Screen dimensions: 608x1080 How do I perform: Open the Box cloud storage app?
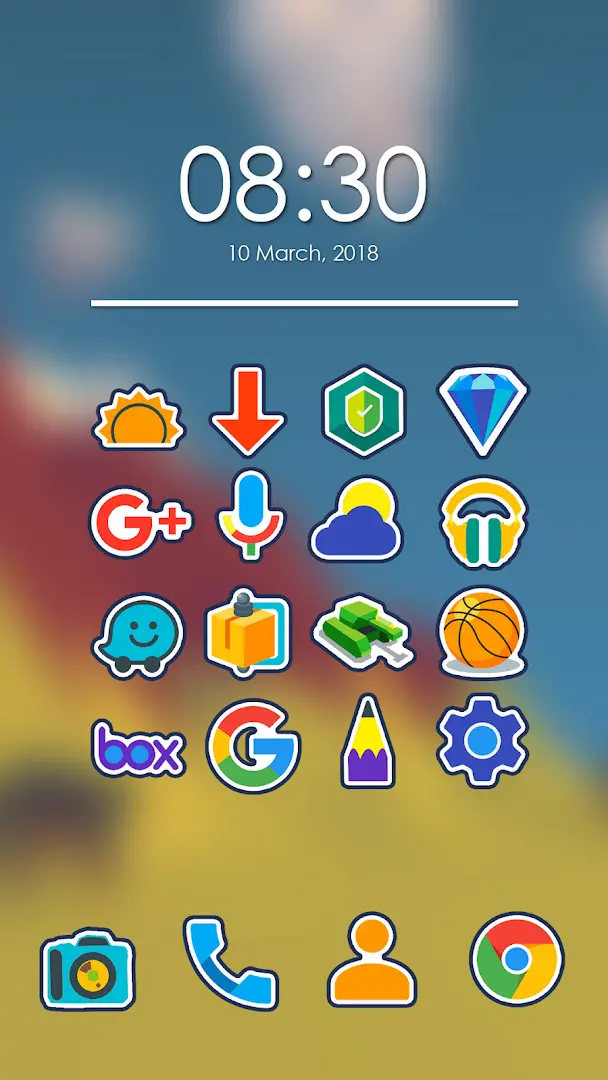(x=139, y=748)
